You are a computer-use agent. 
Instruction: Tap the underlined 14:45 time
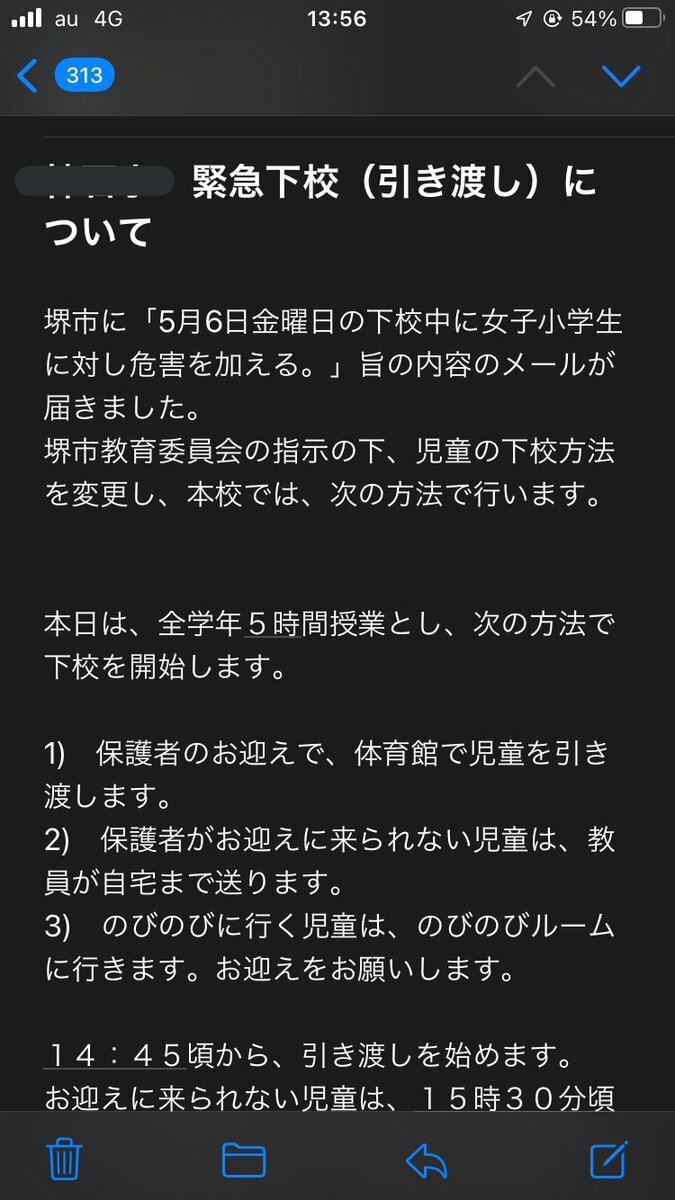[x=116, y=1055]
